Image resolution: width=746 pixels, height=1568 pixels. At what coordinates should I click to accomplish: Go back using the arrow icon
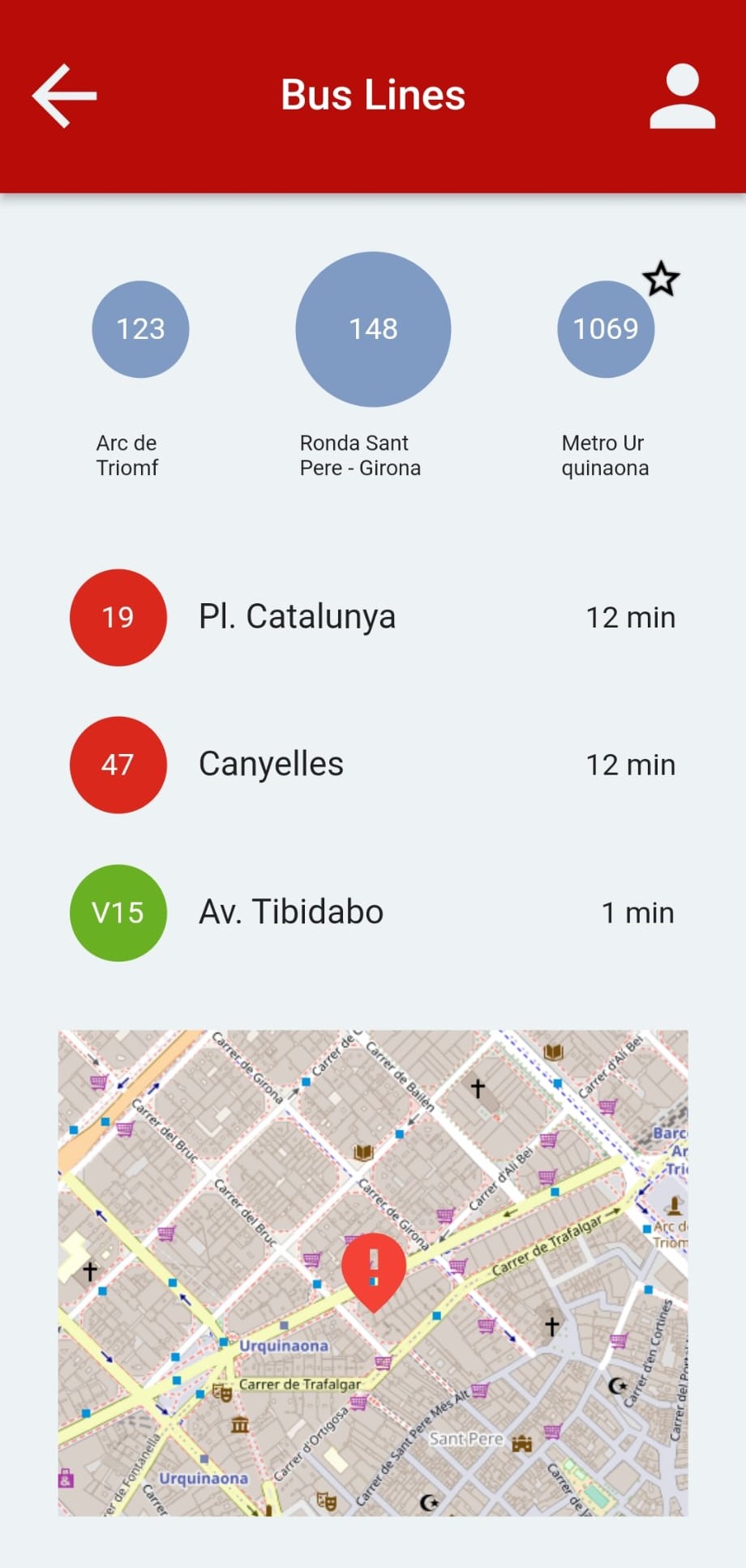click(65, 94)
